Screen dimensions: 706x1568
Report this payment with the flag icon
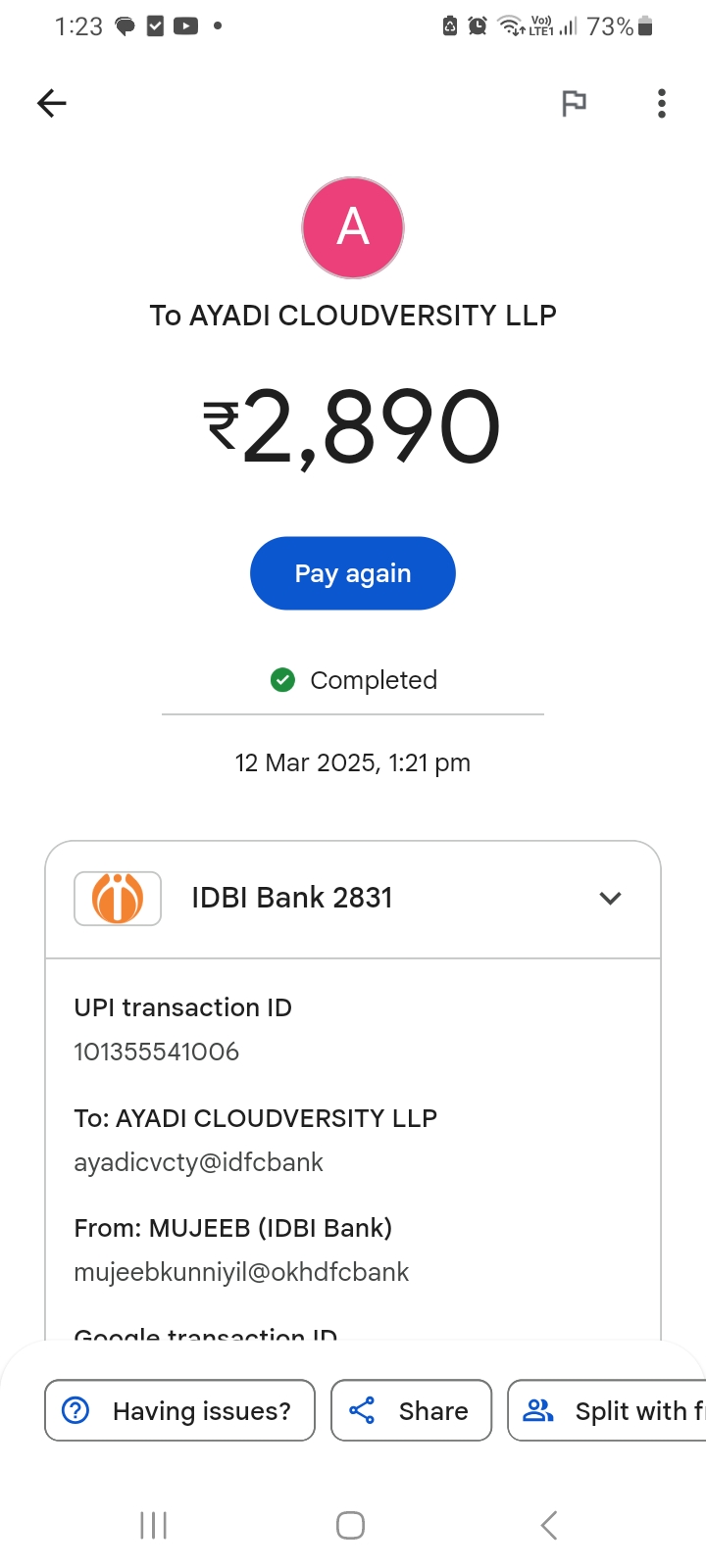pyautogui.click(x=574, y=103)
